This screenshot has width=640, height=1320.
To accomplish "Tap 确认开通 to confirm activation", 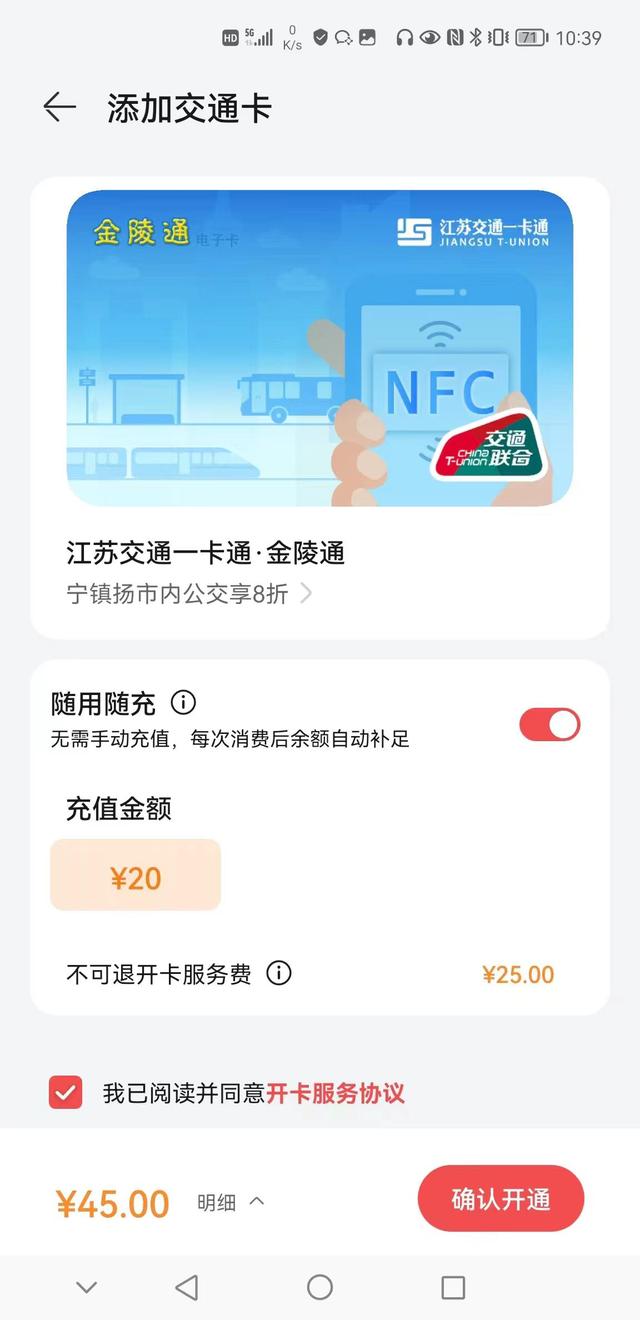I will (x=500, y=1199).
